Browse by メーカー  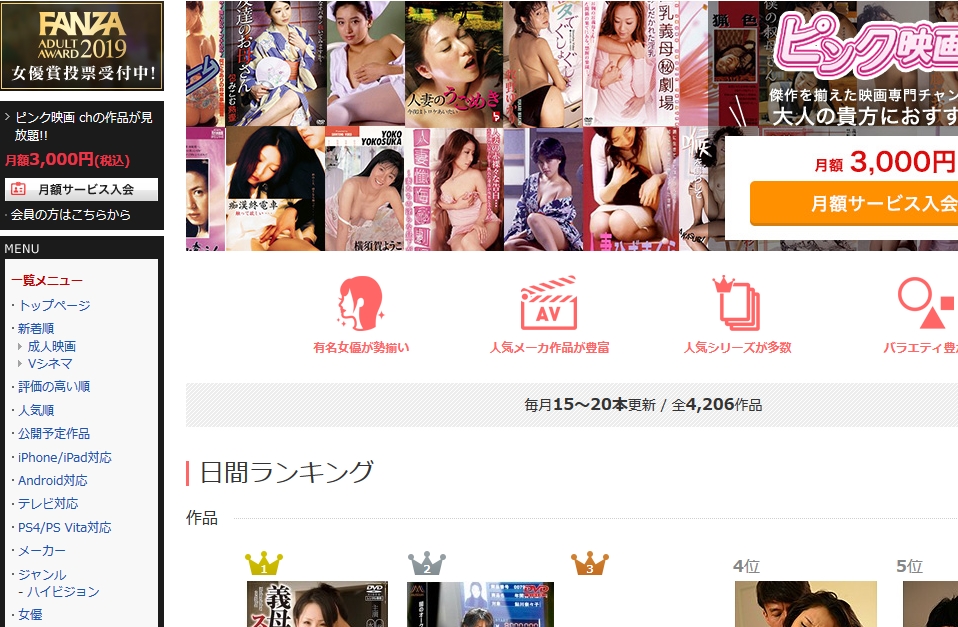pyautogui.click(x=42, y=551)
